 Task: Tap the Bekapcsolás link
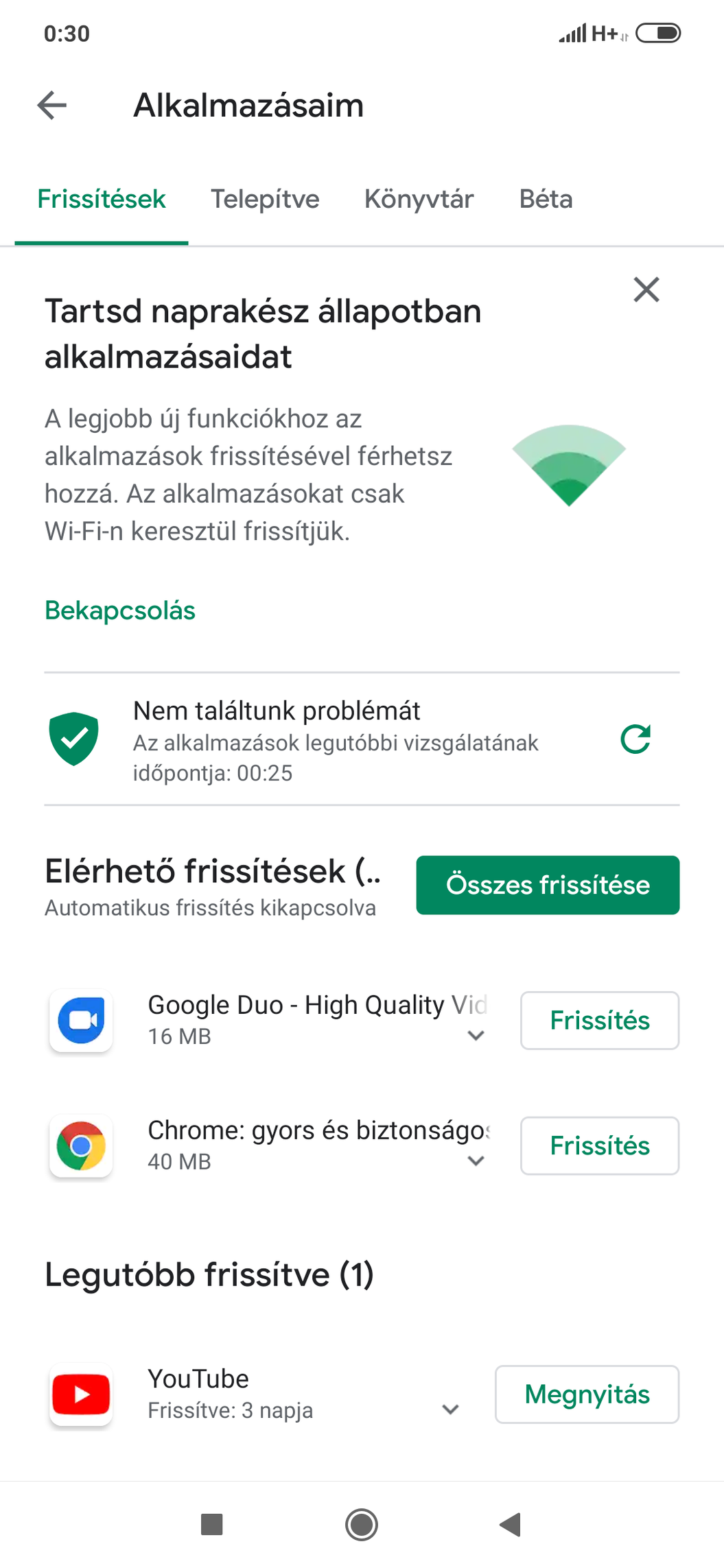(120, 610)
